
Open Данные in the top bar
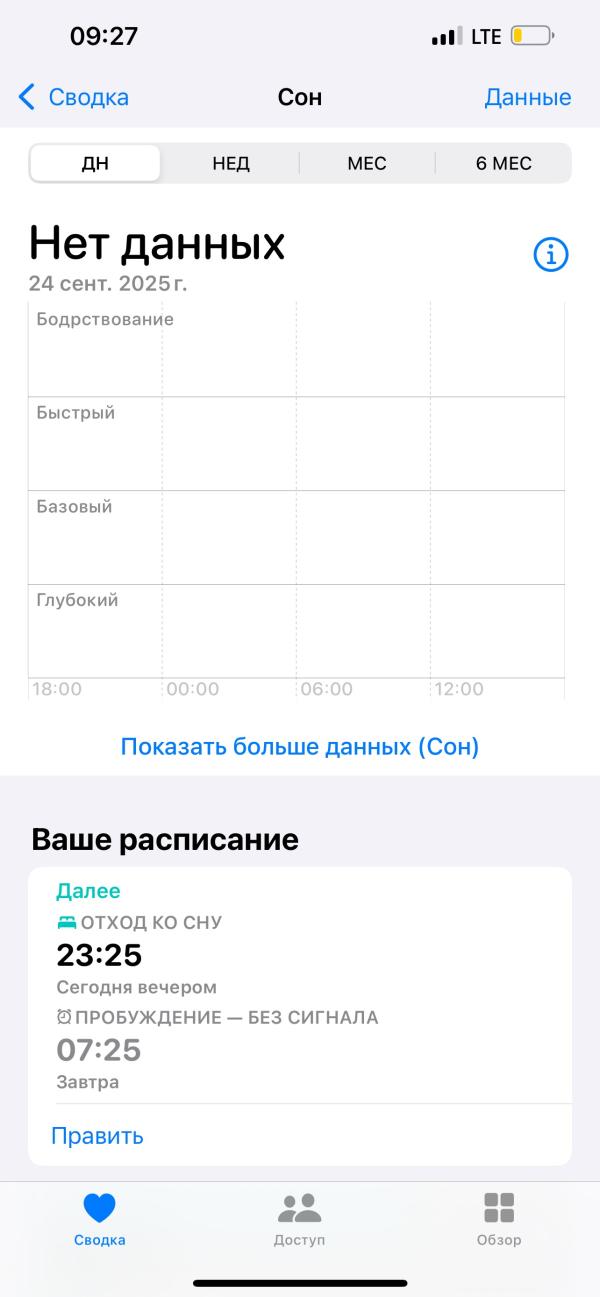click(527, 97)
